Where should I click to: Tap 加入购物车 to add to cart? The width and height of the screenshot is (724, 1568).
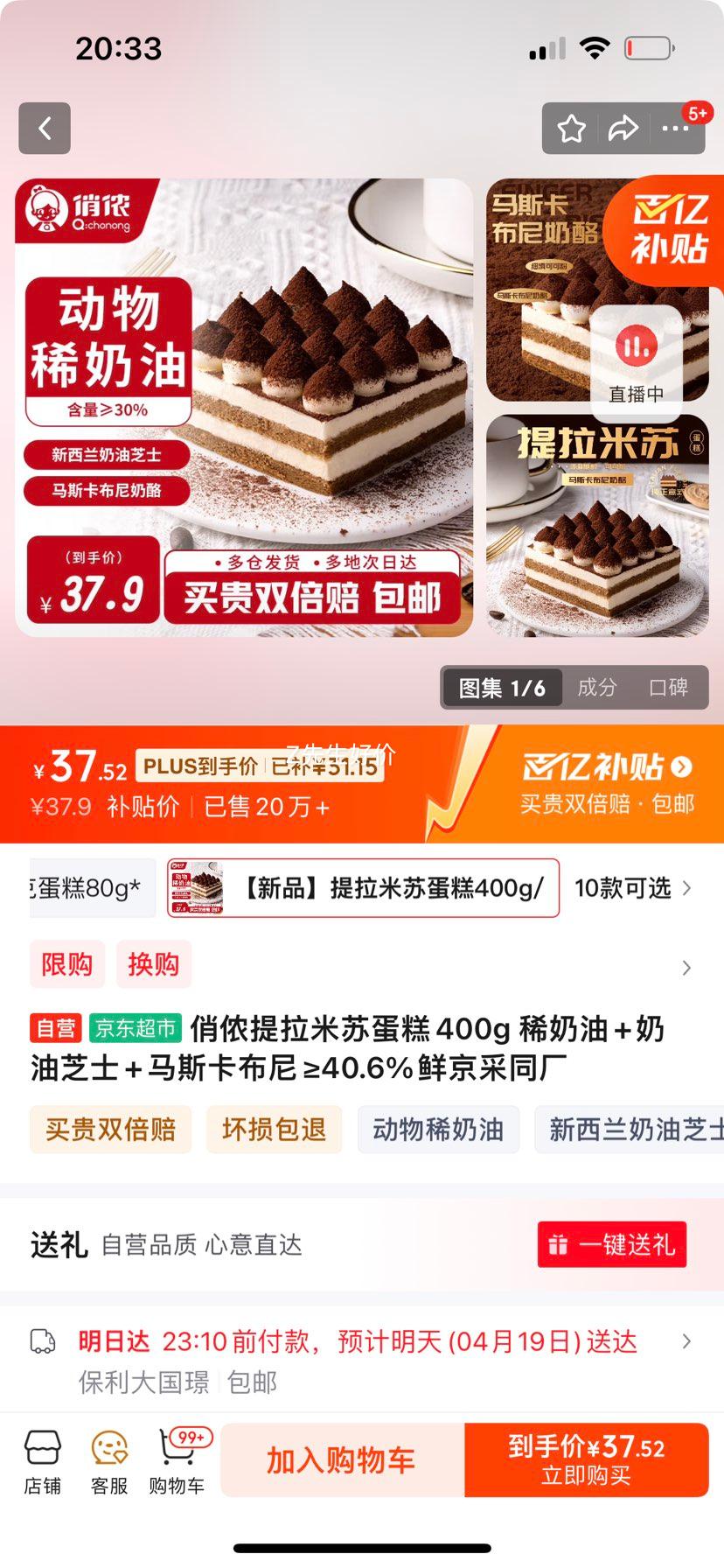341,1459
